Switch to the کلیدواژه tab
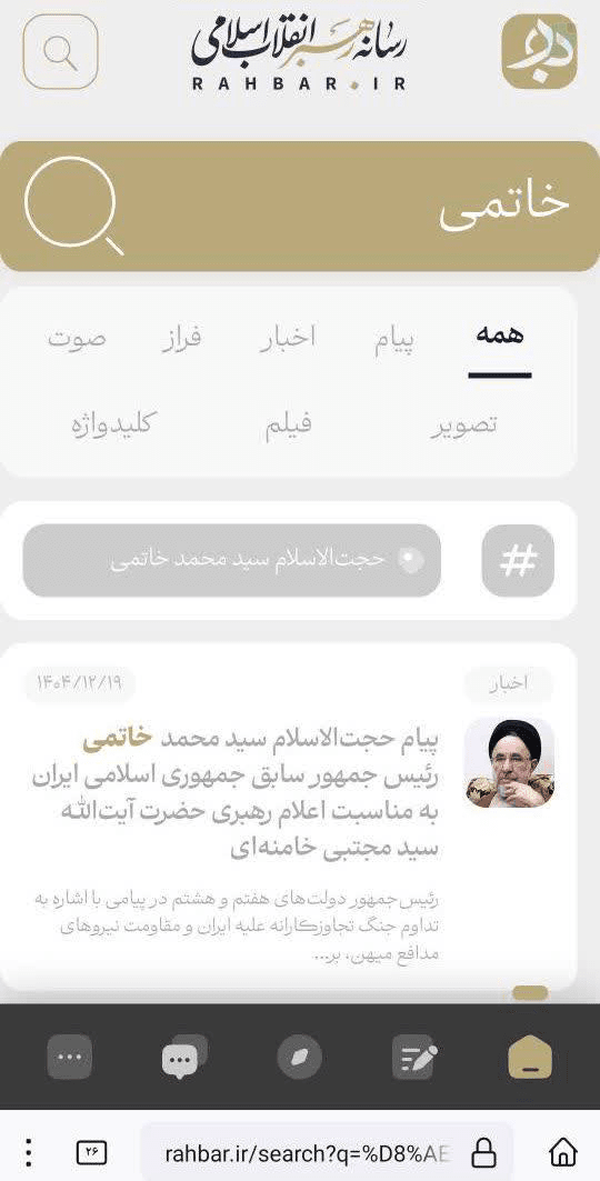Image resolution: width=600 pixels, height=1181 pixels. (x=111, y=424)
